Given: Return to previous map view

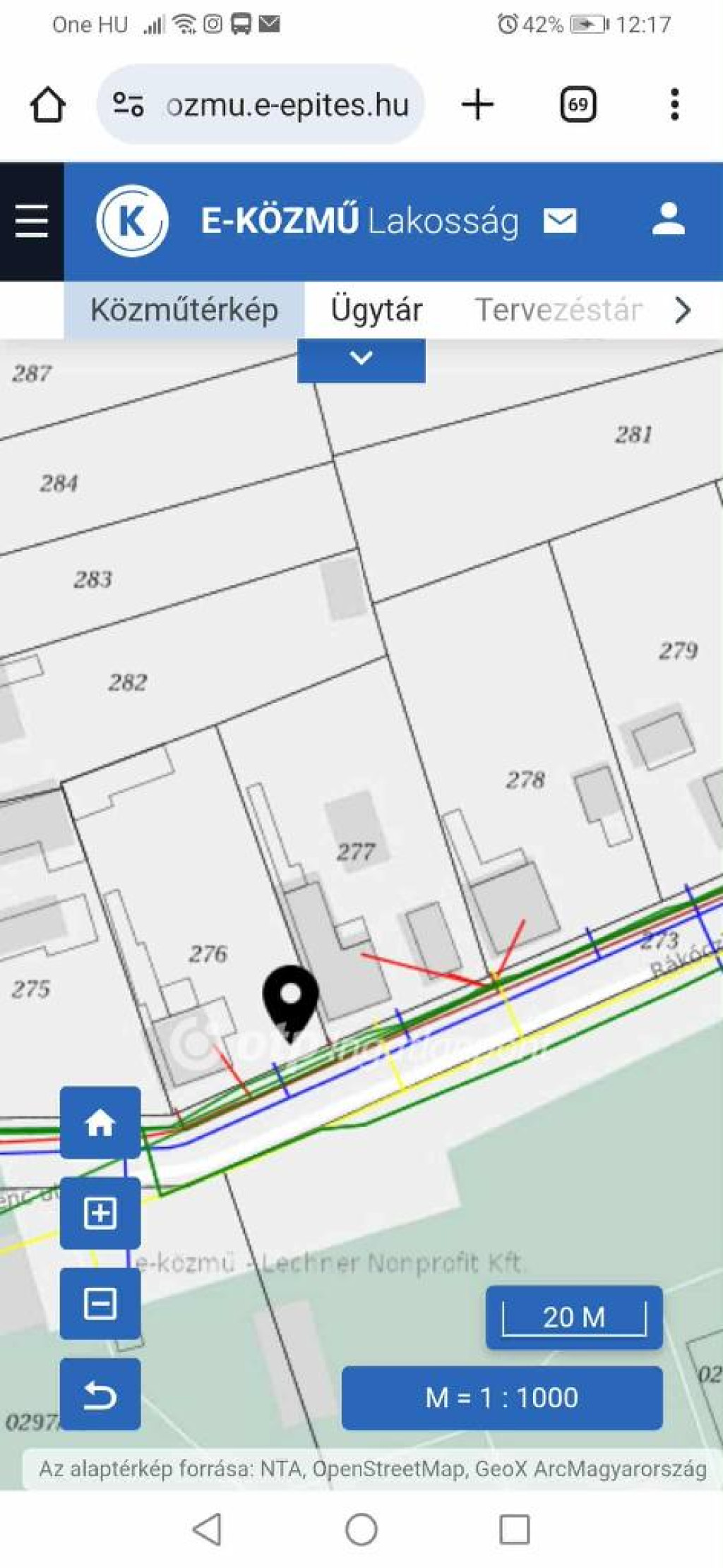Looking at the screenshot, I should 100,1394.
